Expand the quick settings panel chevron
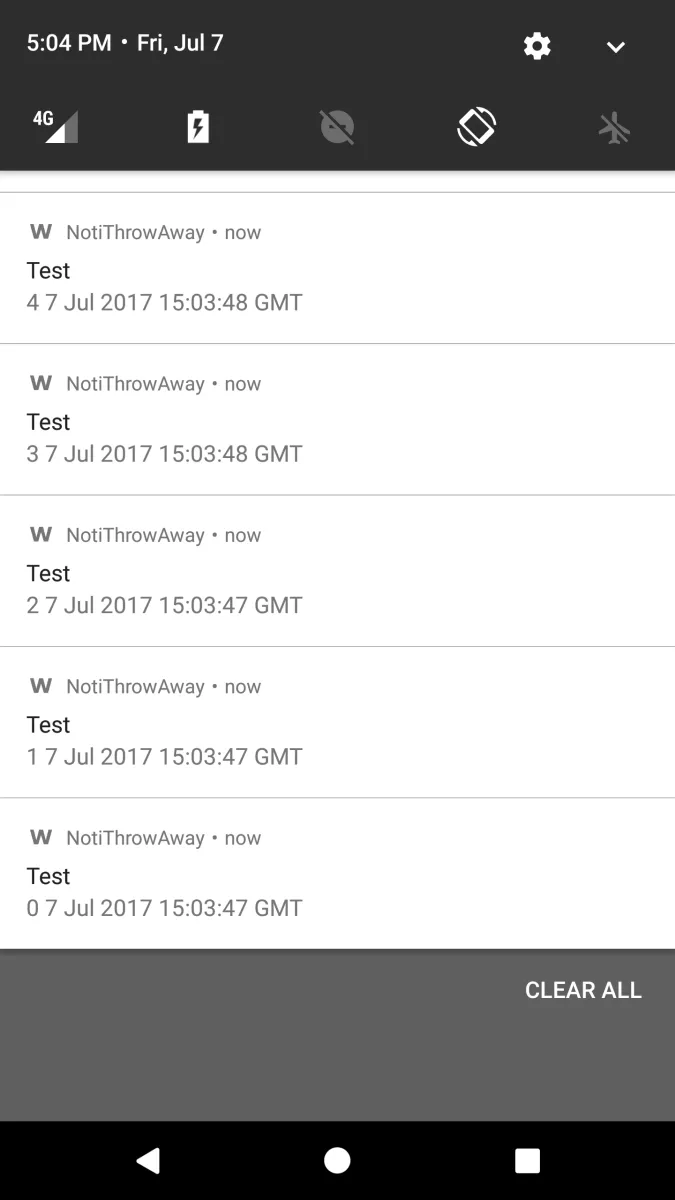 tap(615, 47)
